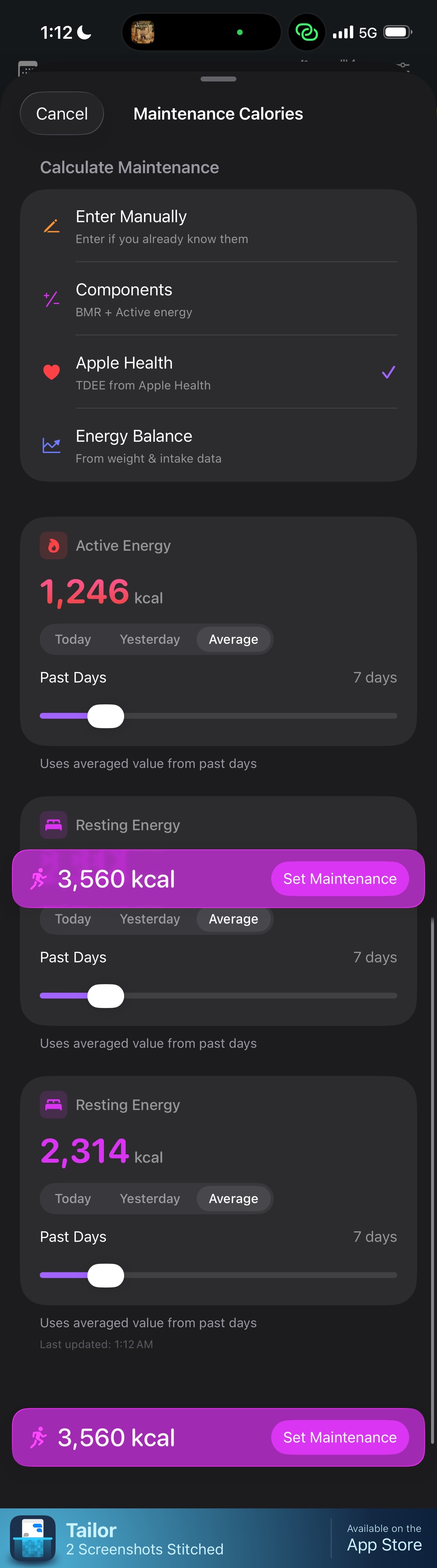Cancel the Maintenance Calories sheet

pos(62,113)
